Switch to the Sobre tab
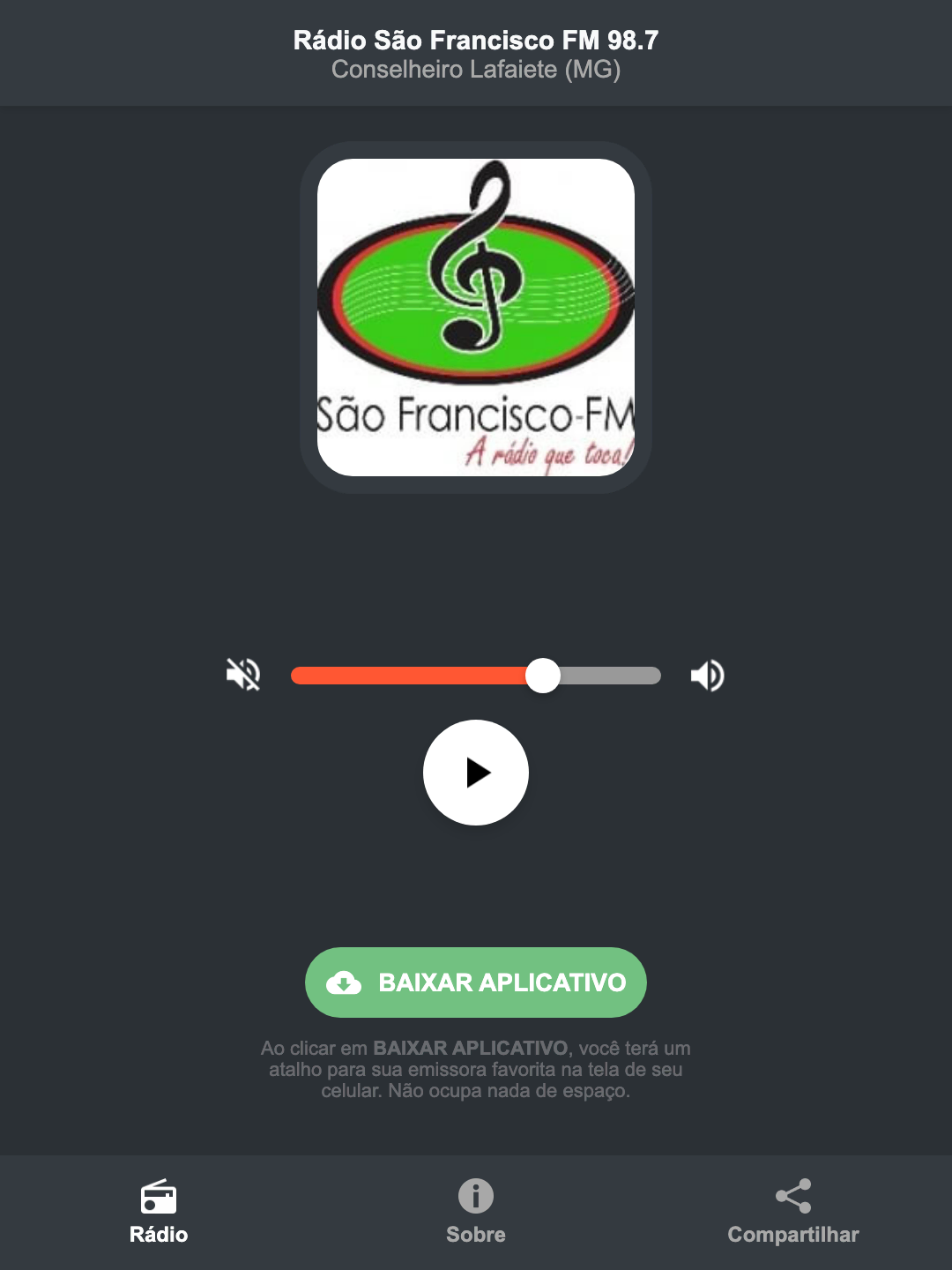952x1270 pixels. coord(475,1217)
